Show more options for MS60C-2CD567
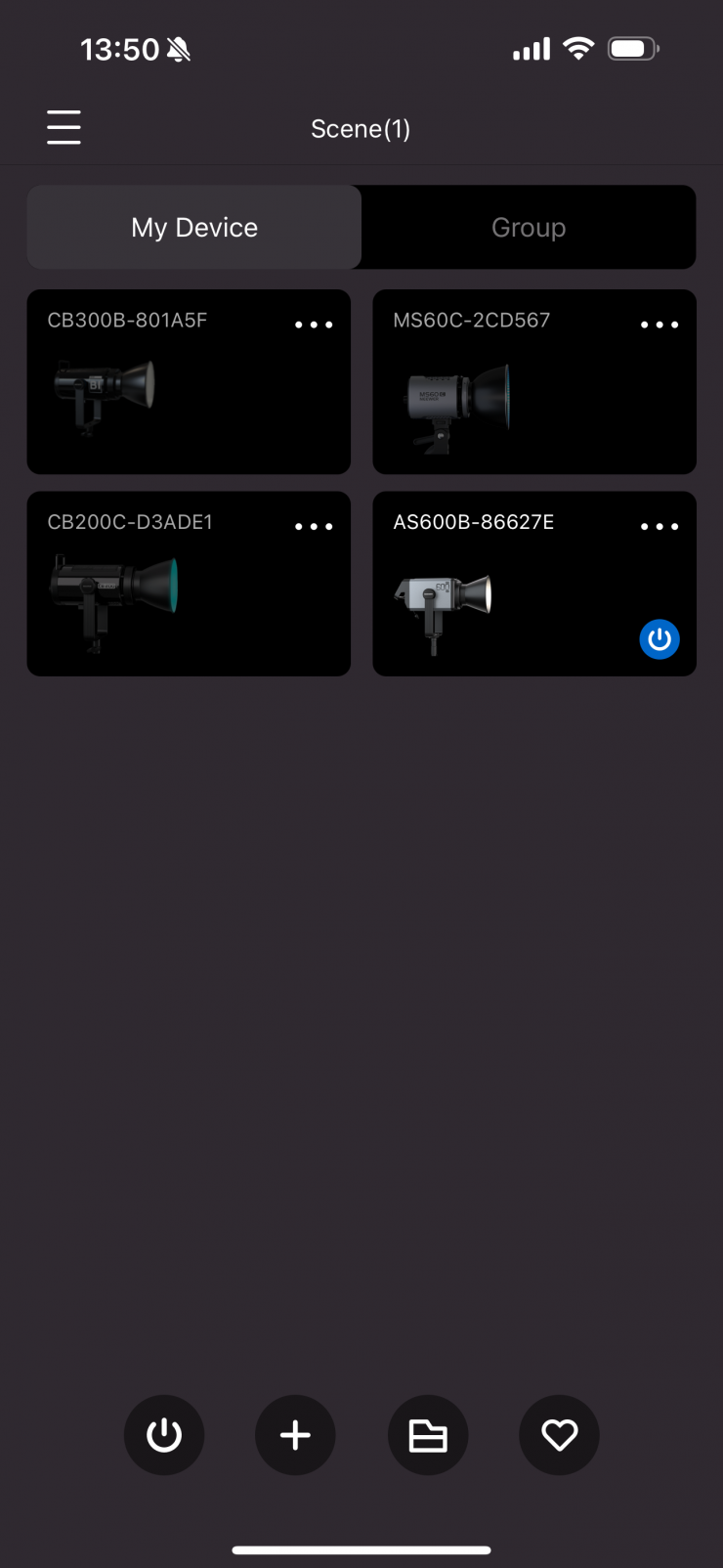The height and width of the screenshot is (1568, 723). pyautogui.click(x=659, y=325)
